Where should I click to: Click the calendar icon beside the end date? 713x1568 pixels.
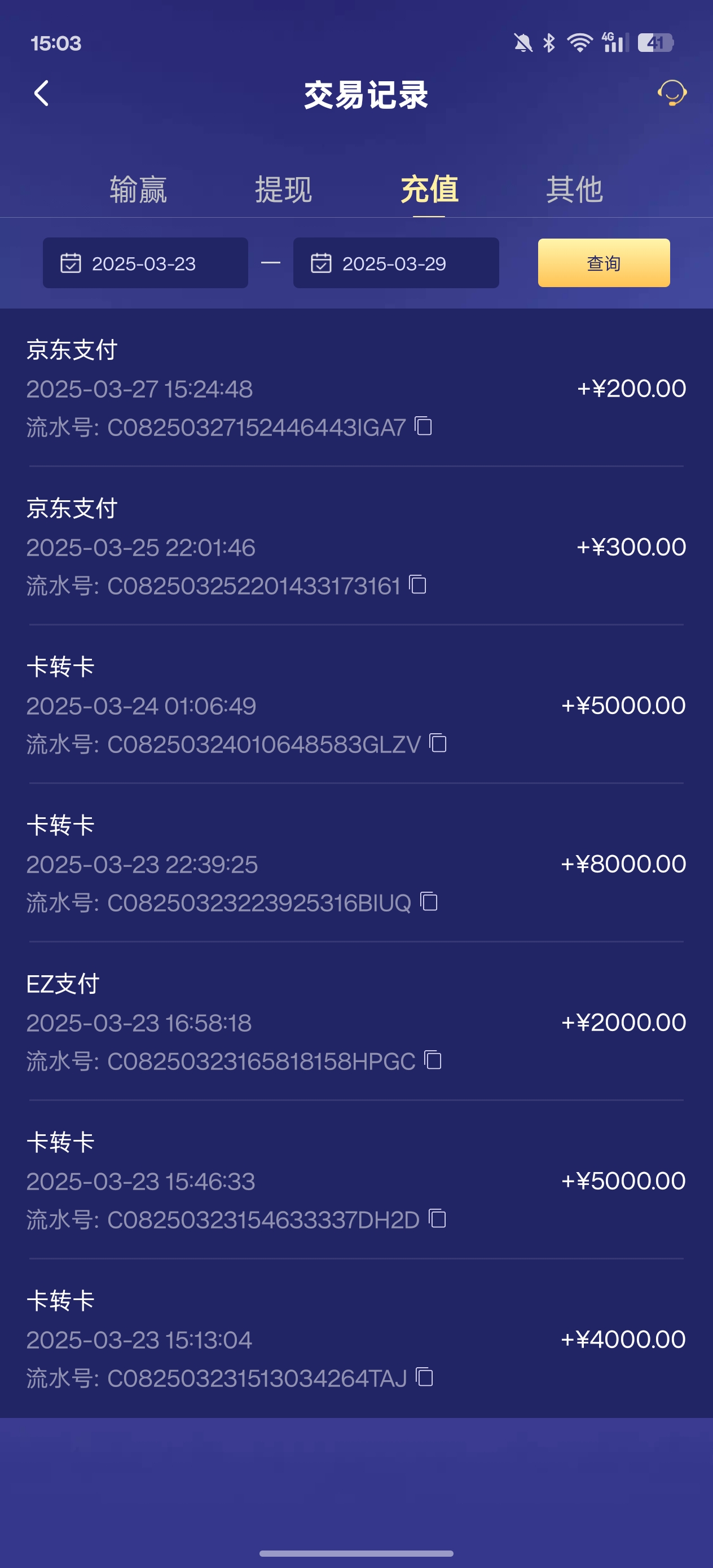[x=322, y=263]
